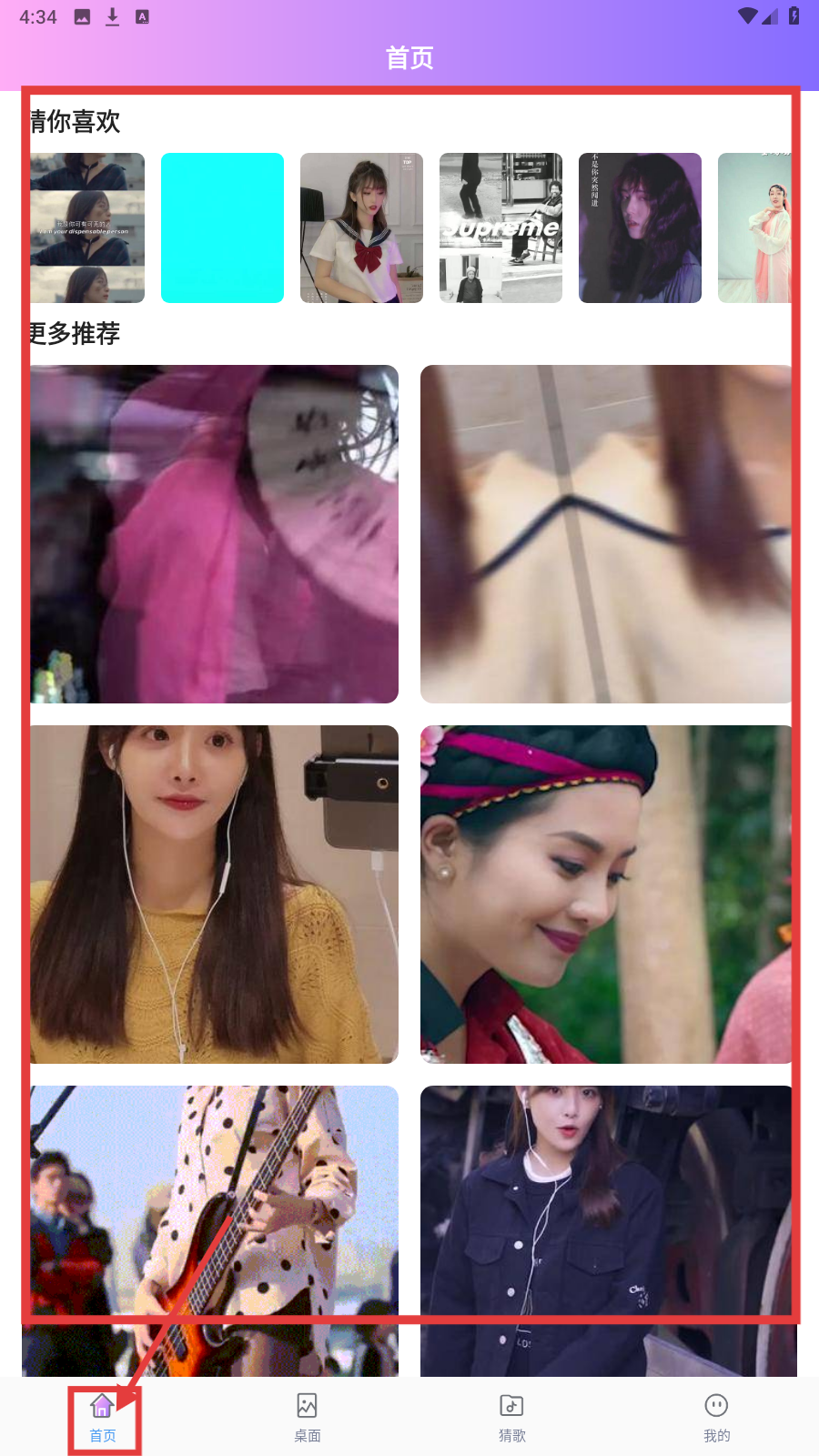Open the Supreme black-and-white thumbnail

(x=500, y=227)
